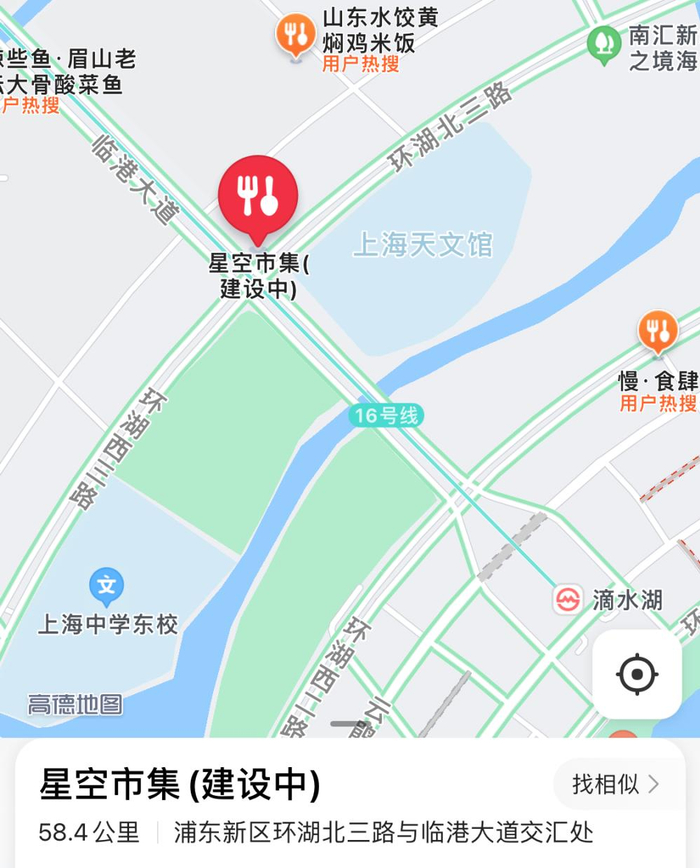
Task: Tap the locate-me crosshair button
Action: 637,674
